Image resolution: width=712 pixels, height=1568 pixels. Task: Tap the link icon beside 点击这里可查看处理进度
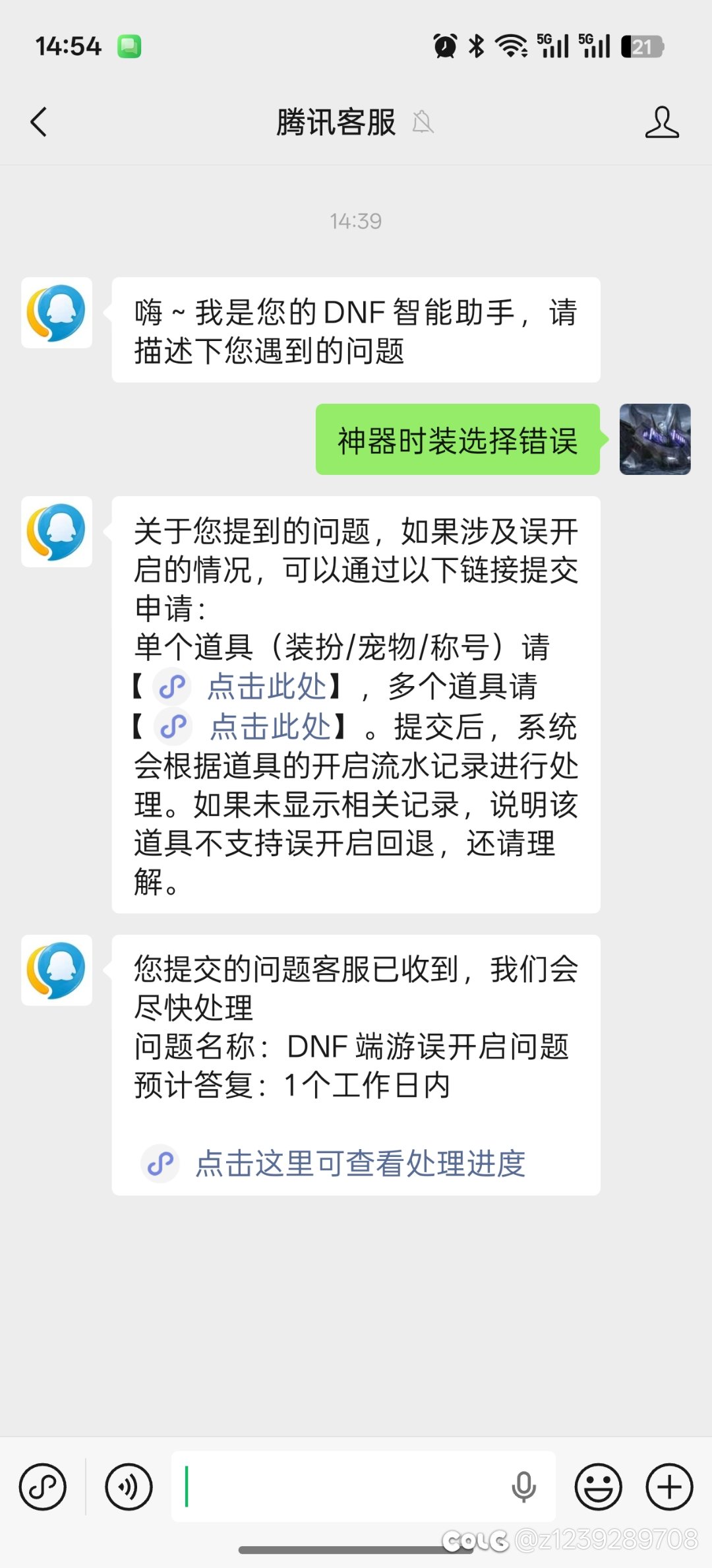click(x=160, y=1162)
